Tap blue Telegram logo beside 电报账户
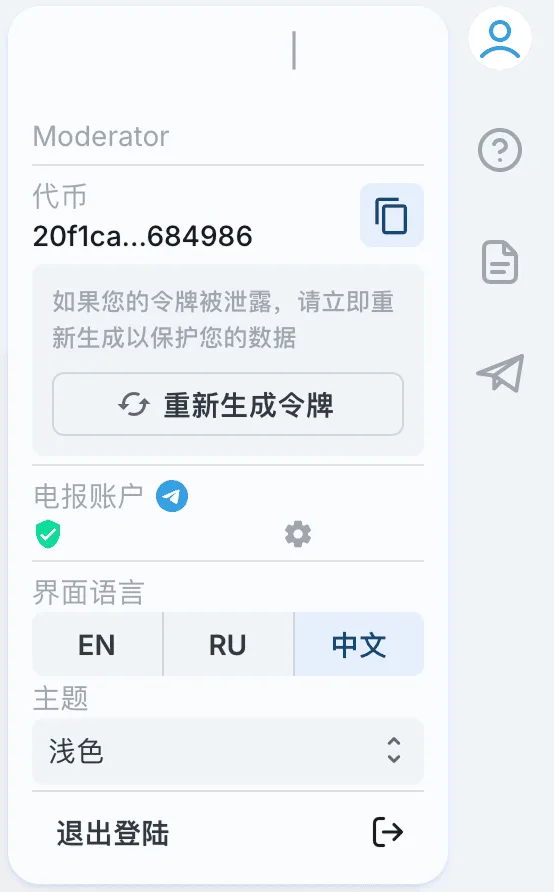Image resolution: width=554 pixels, height=892 pixels. coord(172,495)
